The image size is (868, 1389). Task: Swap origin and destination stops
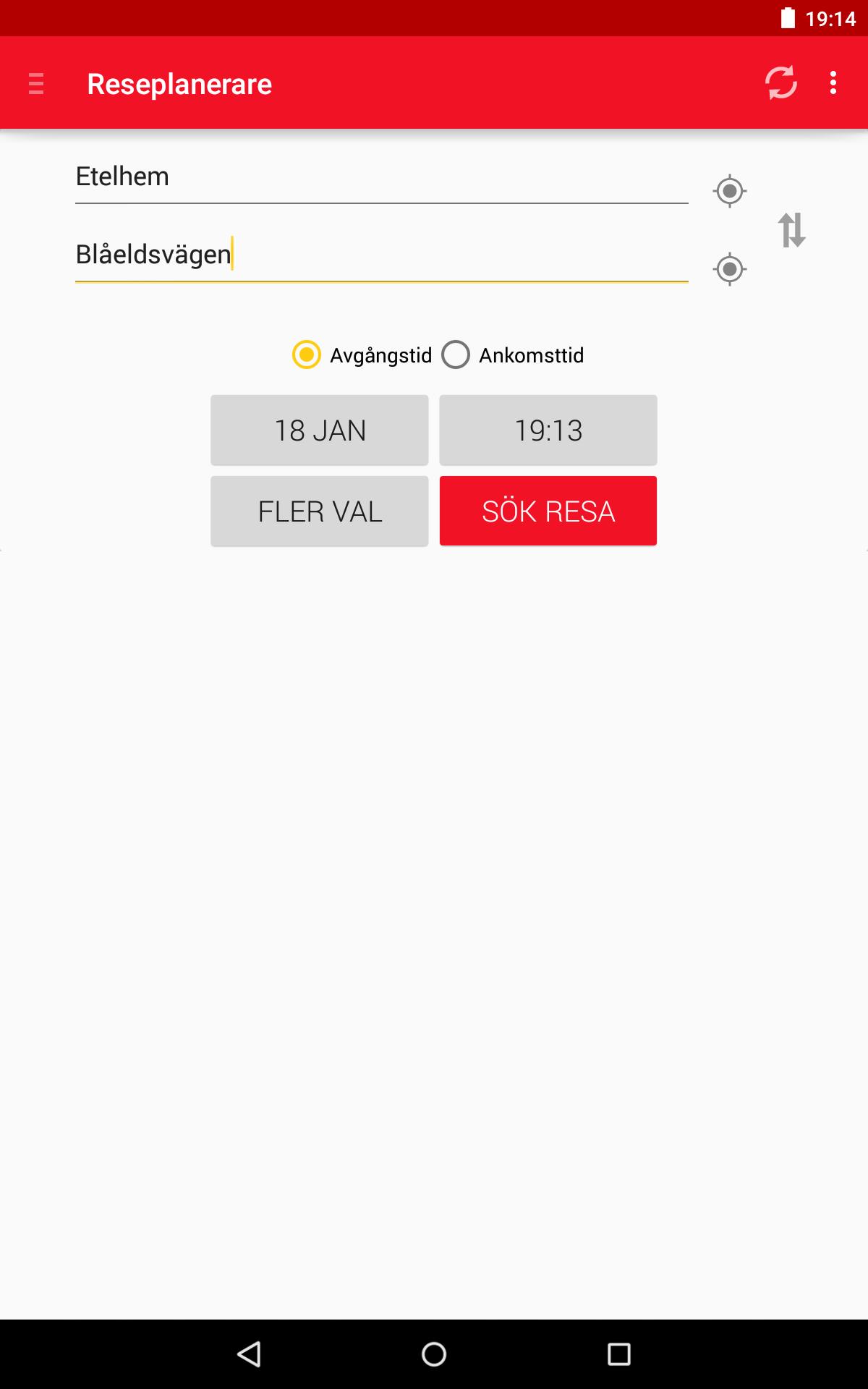click(791, 231)
